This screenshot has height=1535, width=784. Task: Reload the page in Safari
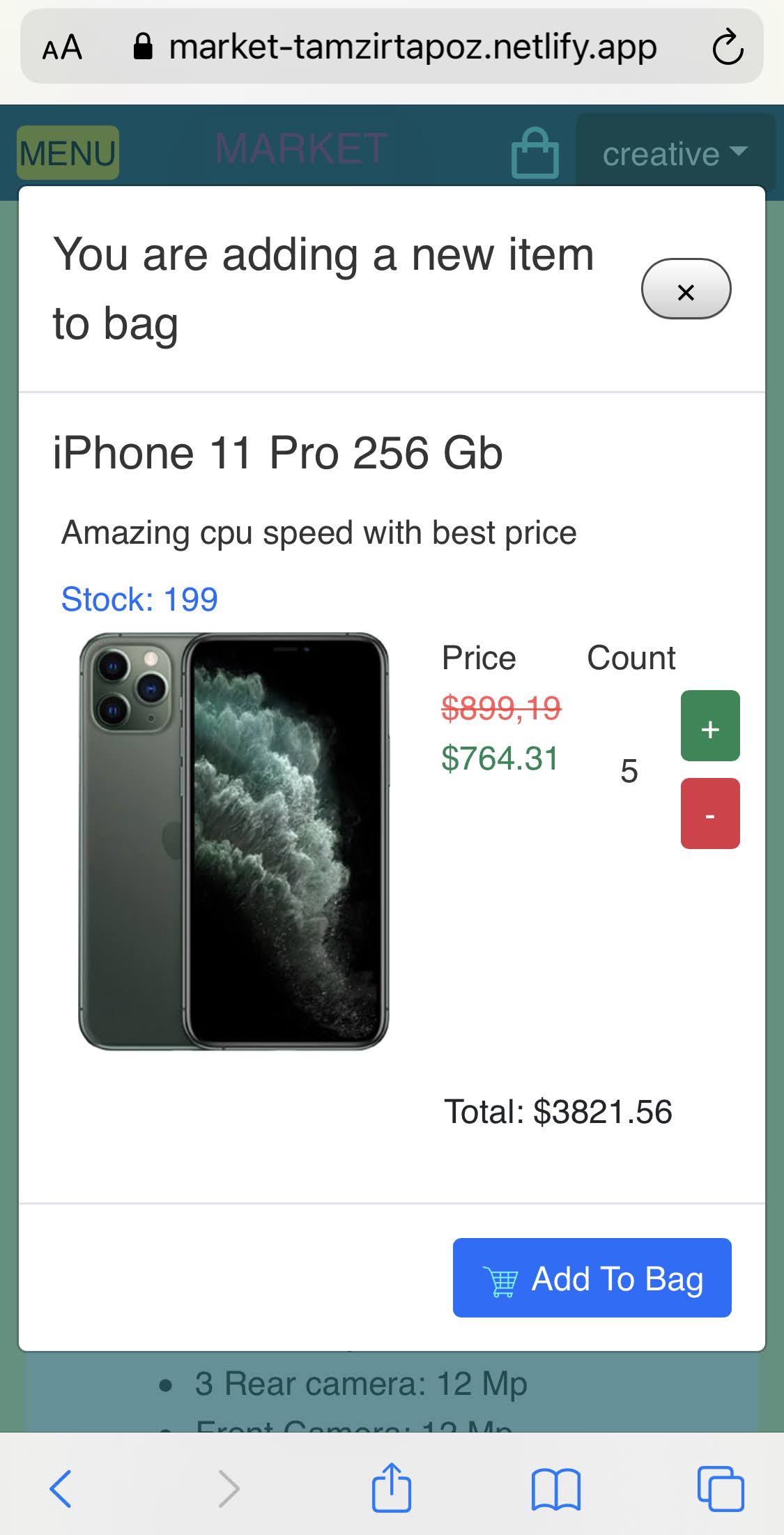tap(728, 47)
